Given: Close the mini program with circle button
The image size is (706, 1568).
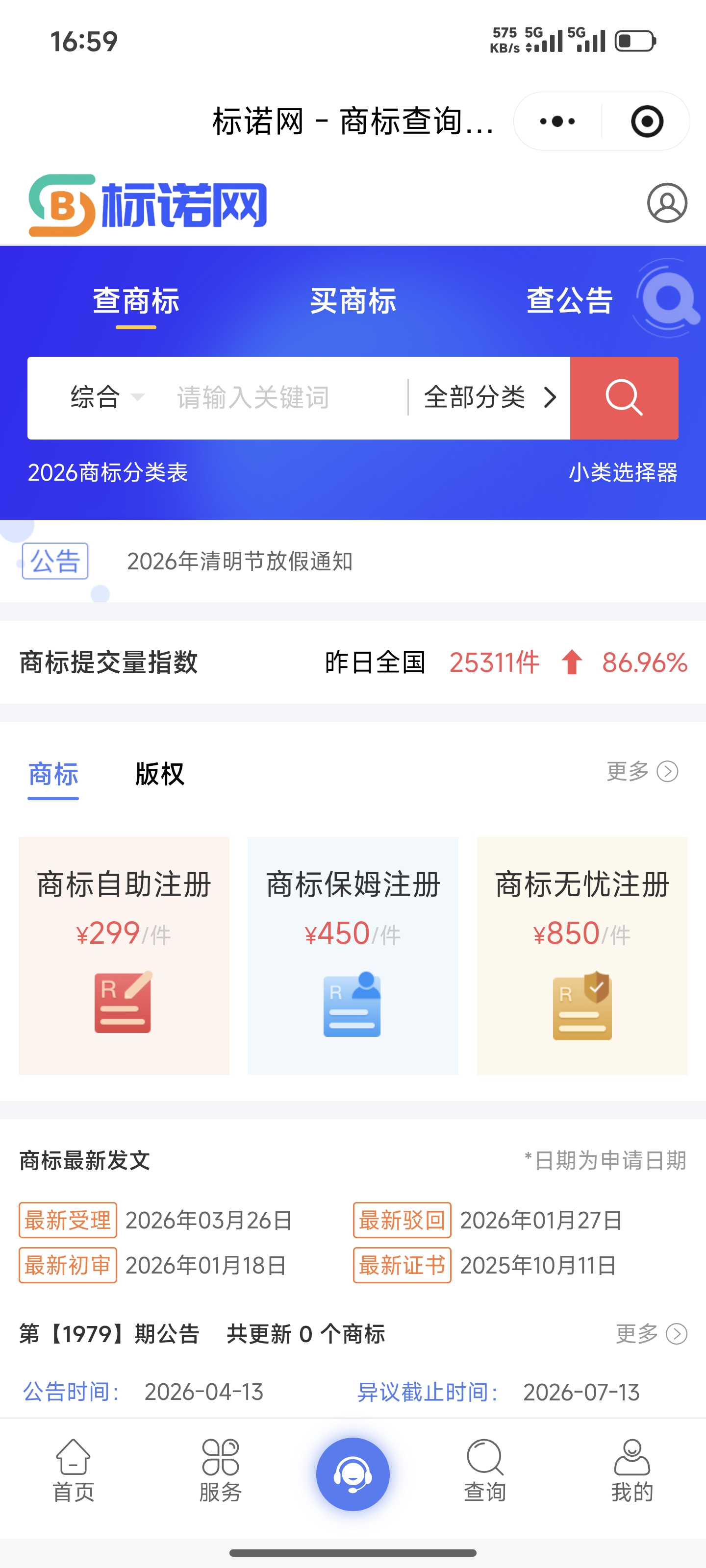Looking at the screenshot, I should pyautogui.click(x=646, y=121).
